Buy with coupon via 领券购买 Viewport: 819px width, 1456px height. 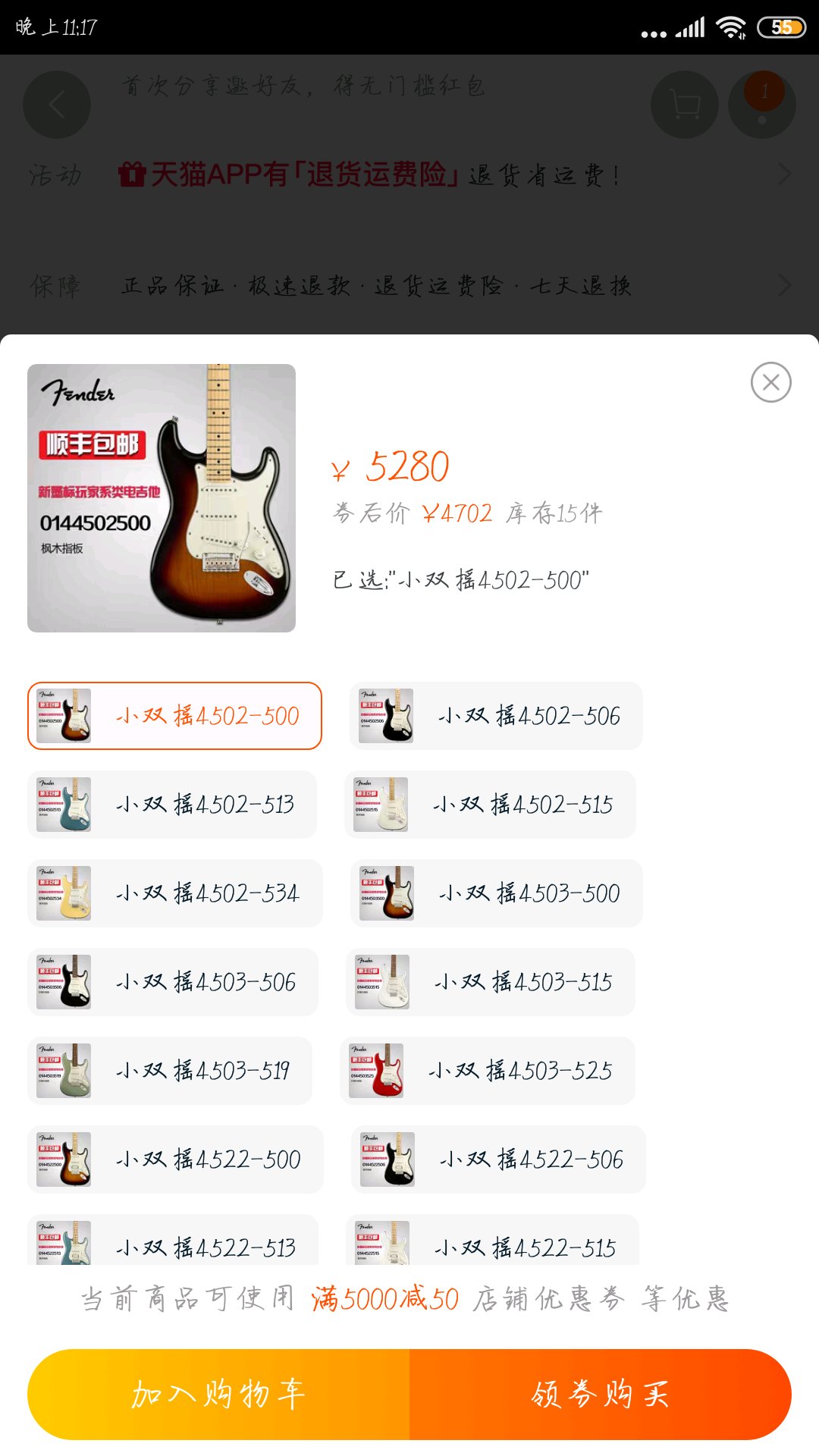tap(601, 1394)
